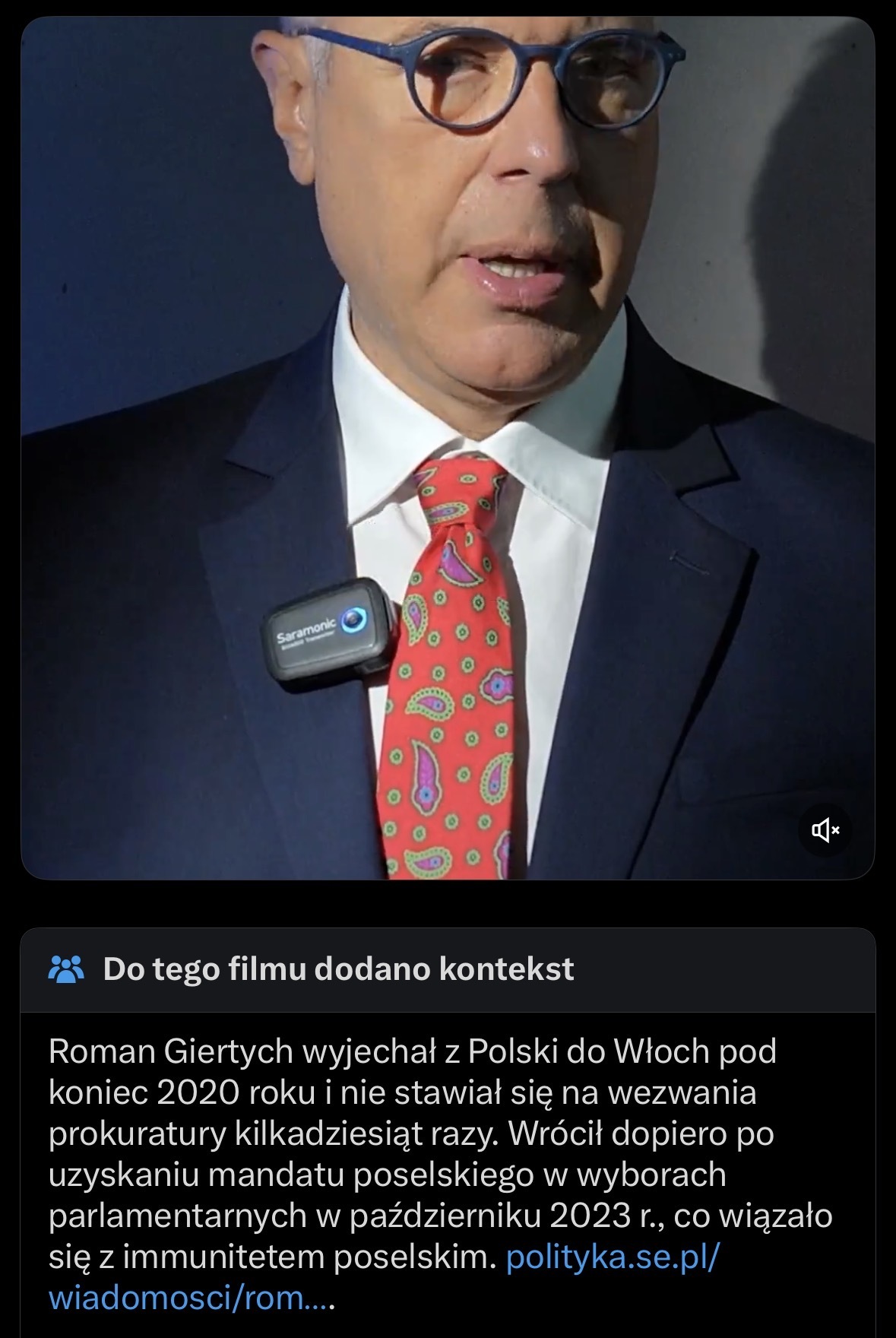Image resolution: width=896 pixels, height=1338 pixels.
Task: Unmute the video with the speaker icon
Action: [x=825, y=830]
